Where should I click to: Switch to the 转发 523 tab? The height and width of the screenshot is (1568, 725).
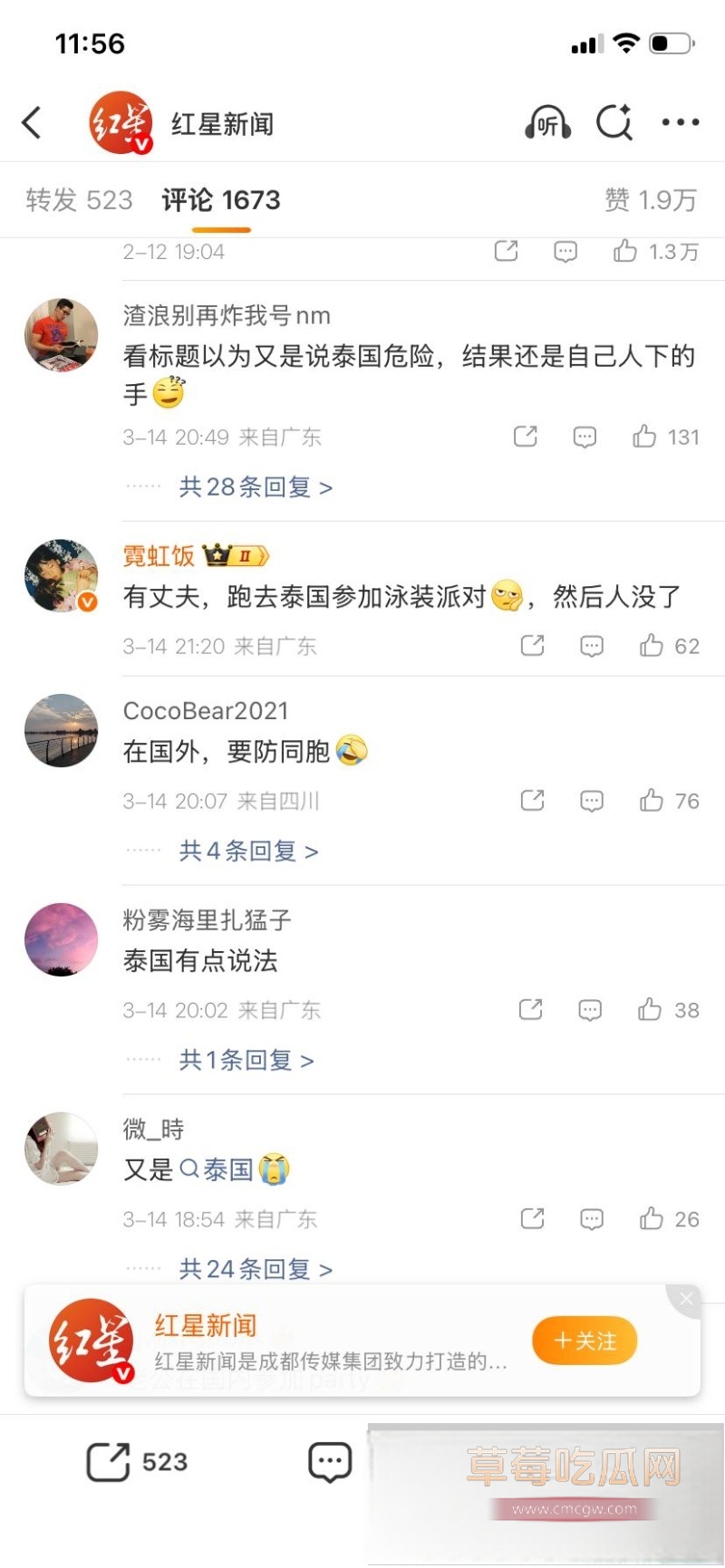tap(79, 199)
